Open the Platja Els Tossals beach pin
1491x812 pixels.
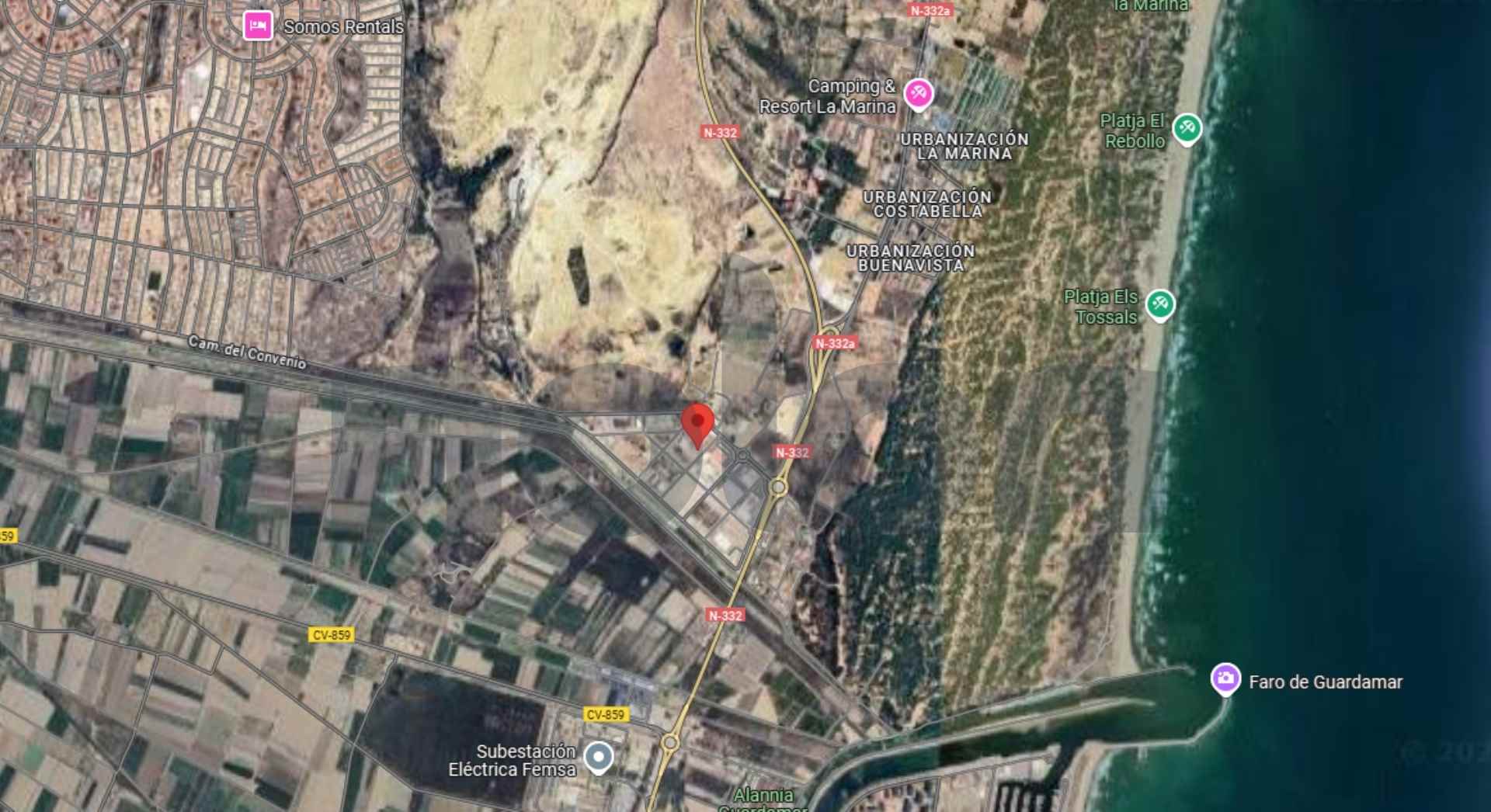pyautogui.click(x=1159, y=304)
